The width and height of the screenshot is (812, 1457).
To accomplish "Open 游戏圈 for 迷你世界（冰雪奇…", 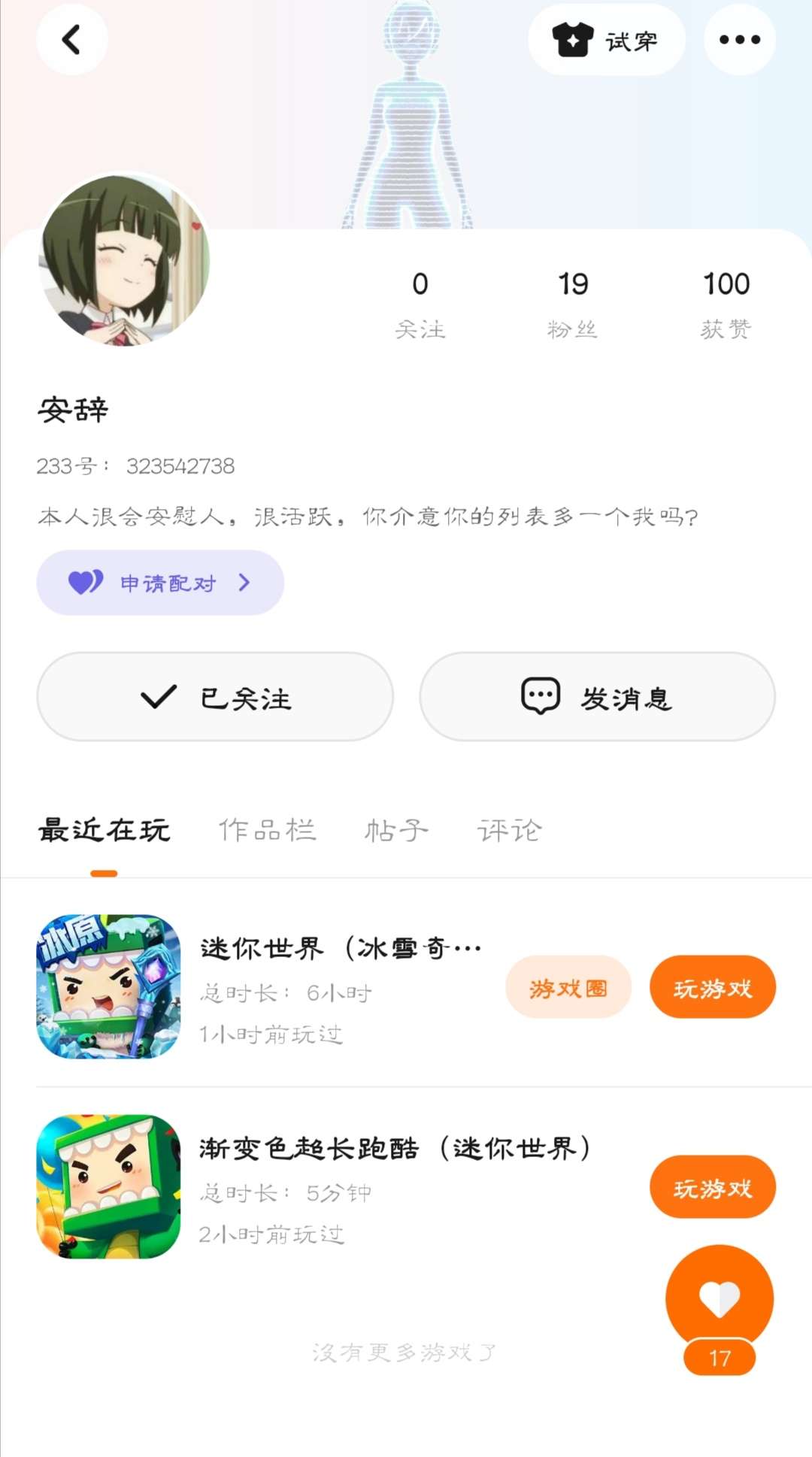I will pyautogui.click(x=568, y=988).
